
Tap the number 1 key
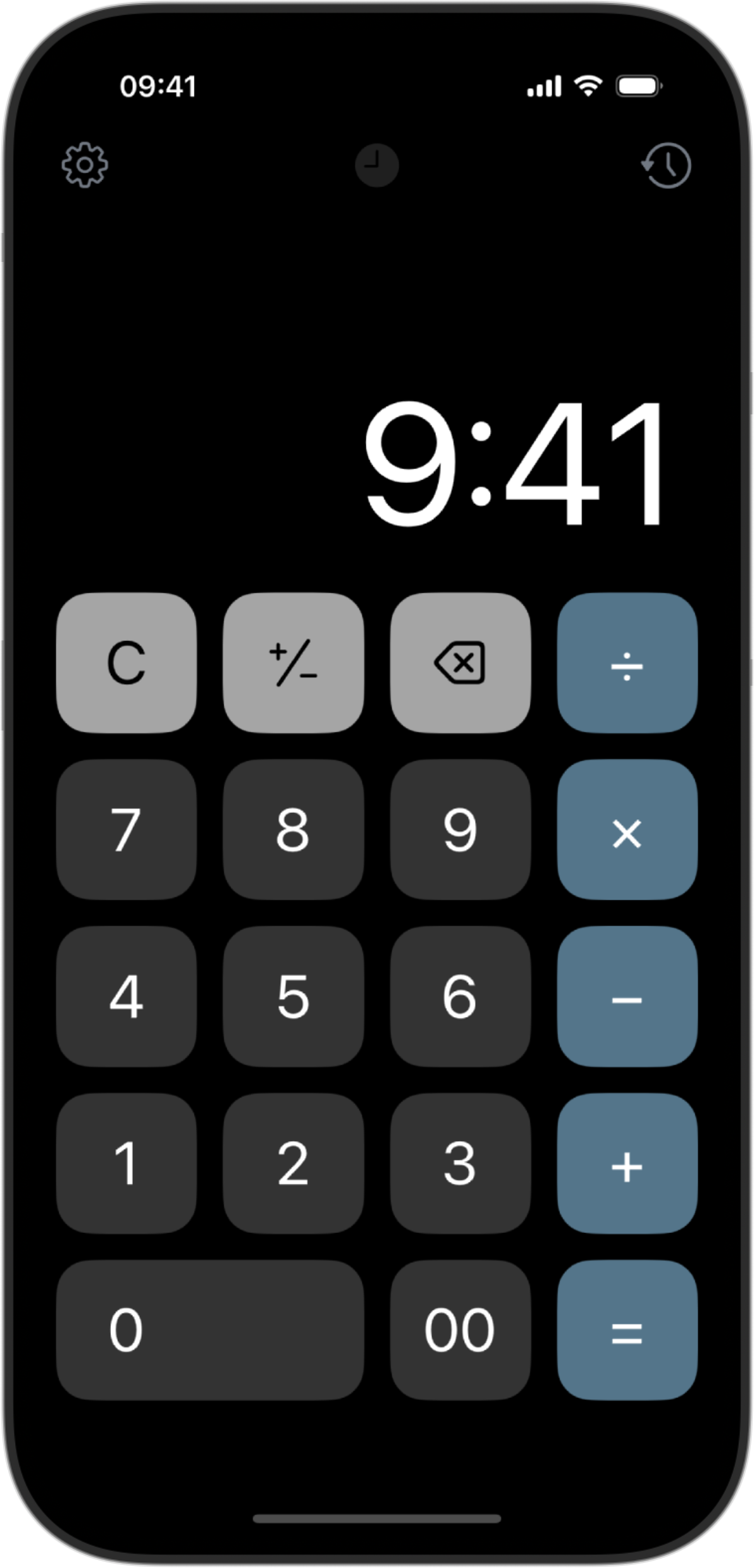click(x=127, y=1164)
